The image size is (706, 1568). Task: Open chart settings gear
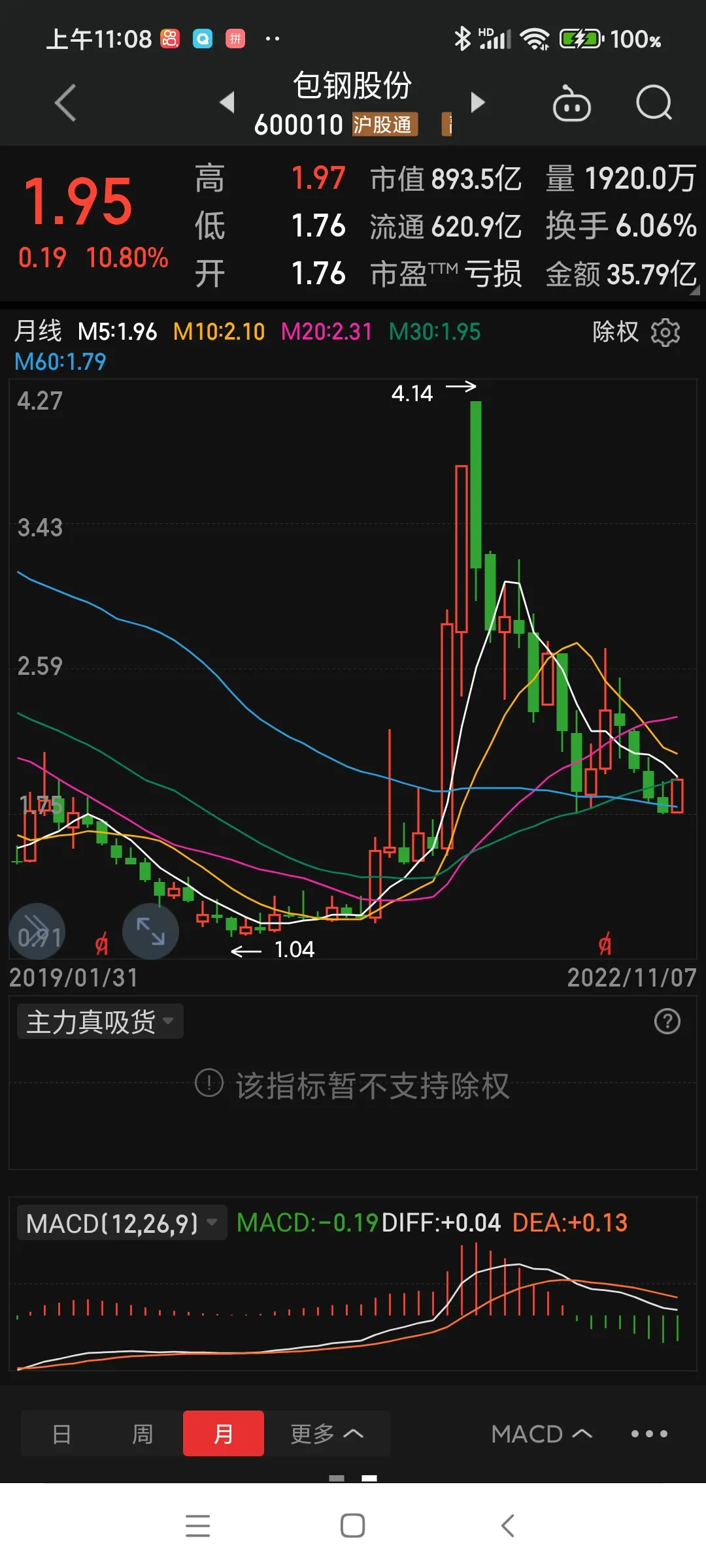pos(665,332)
